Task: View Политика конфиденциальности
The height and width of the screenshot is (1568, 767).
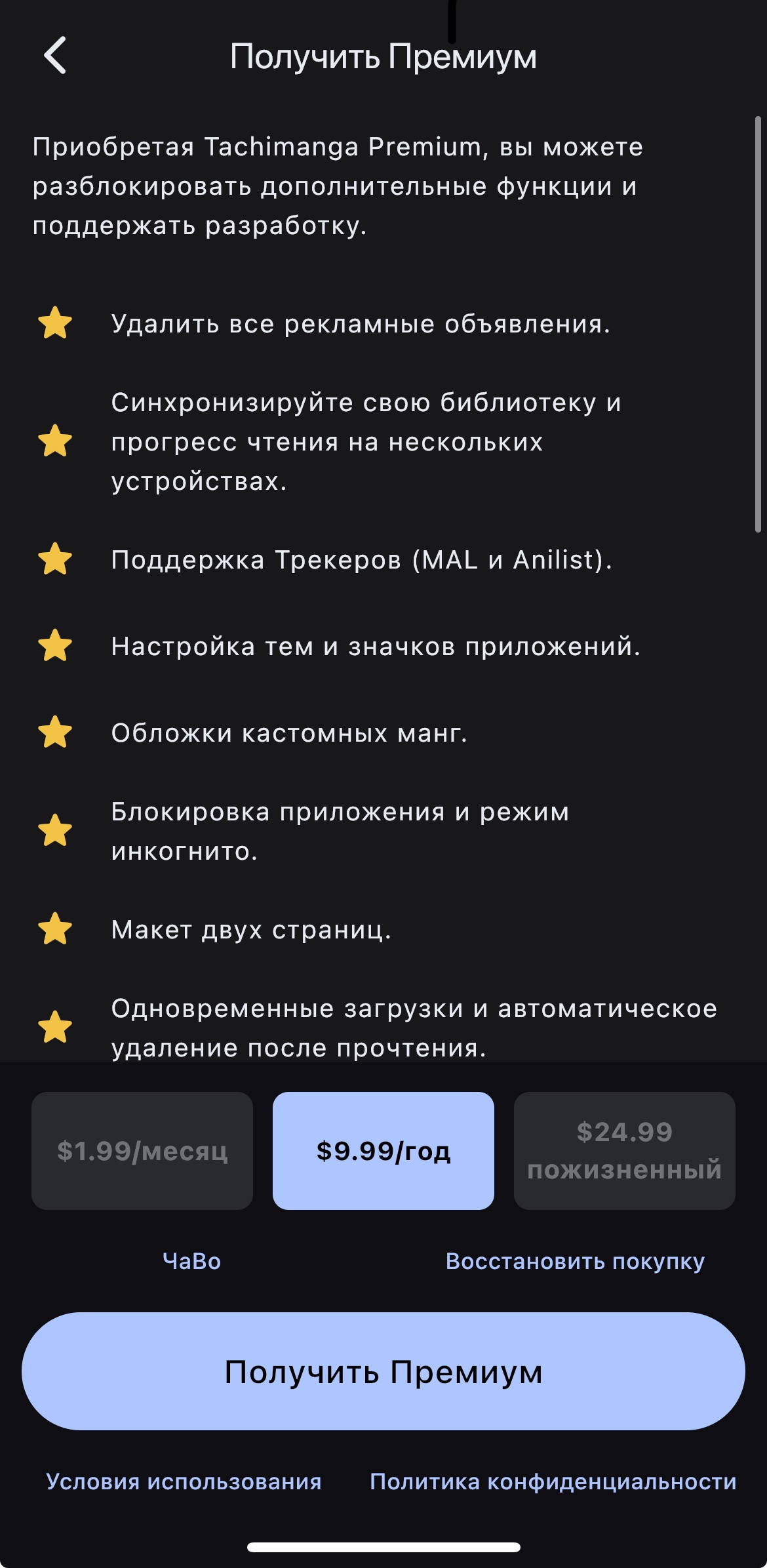Action: pyautogui.click(x=553, y=1481)
